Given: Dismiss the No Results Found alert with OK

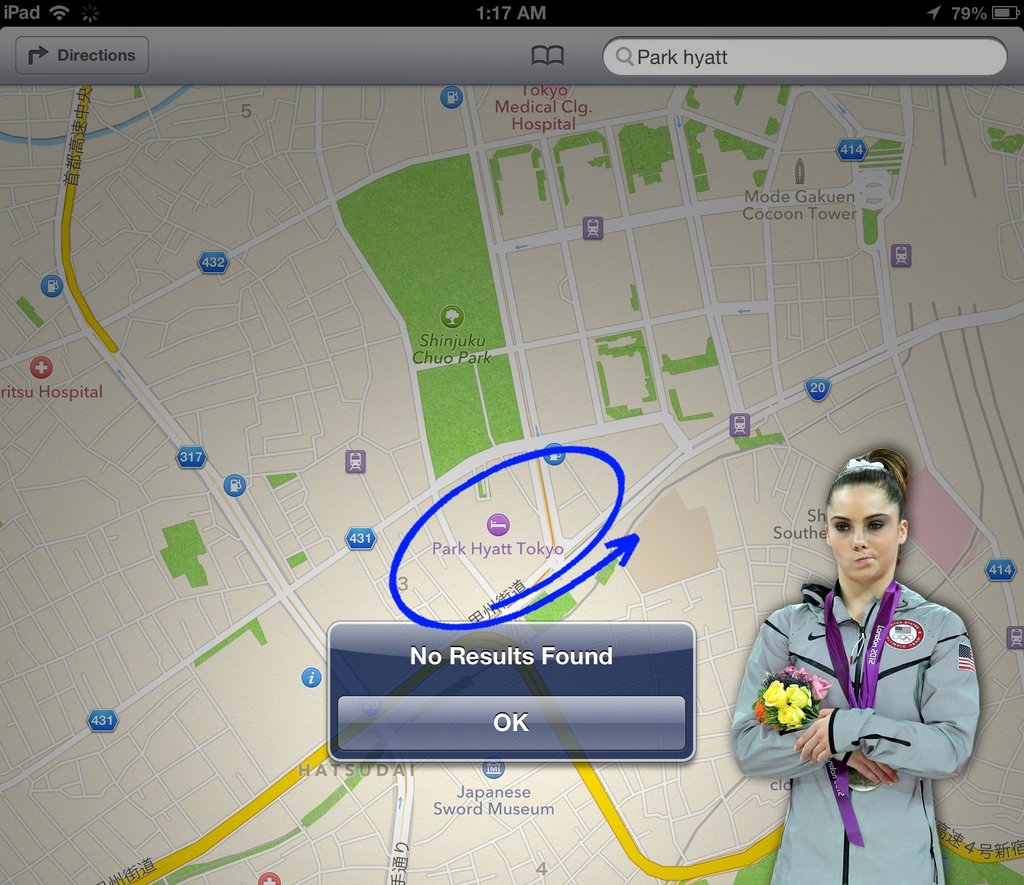Looking at the screenshot, I should 511,722.
